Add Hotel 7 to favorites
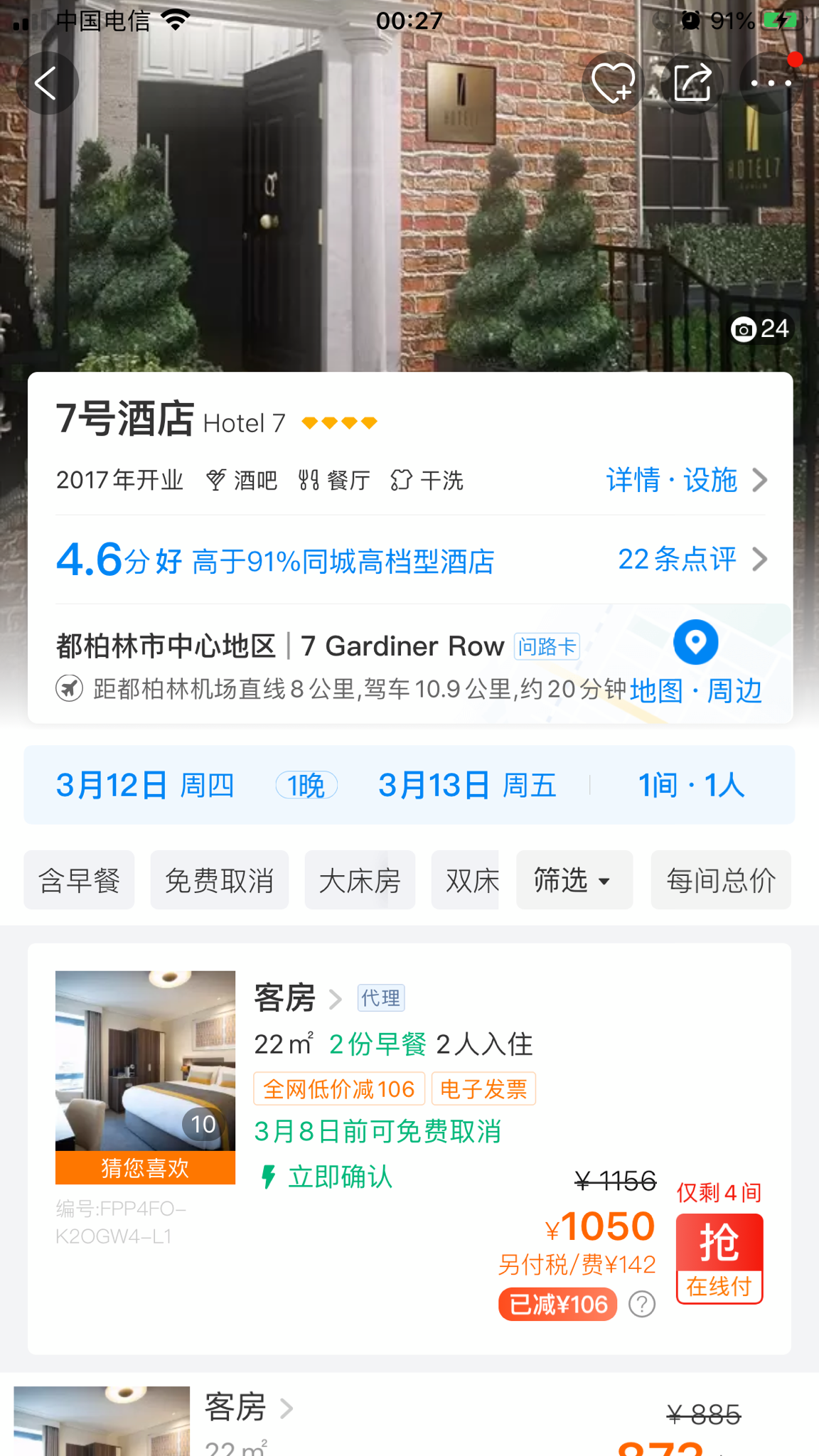Viewport: 819px width, 1456px height. point(613,84)
